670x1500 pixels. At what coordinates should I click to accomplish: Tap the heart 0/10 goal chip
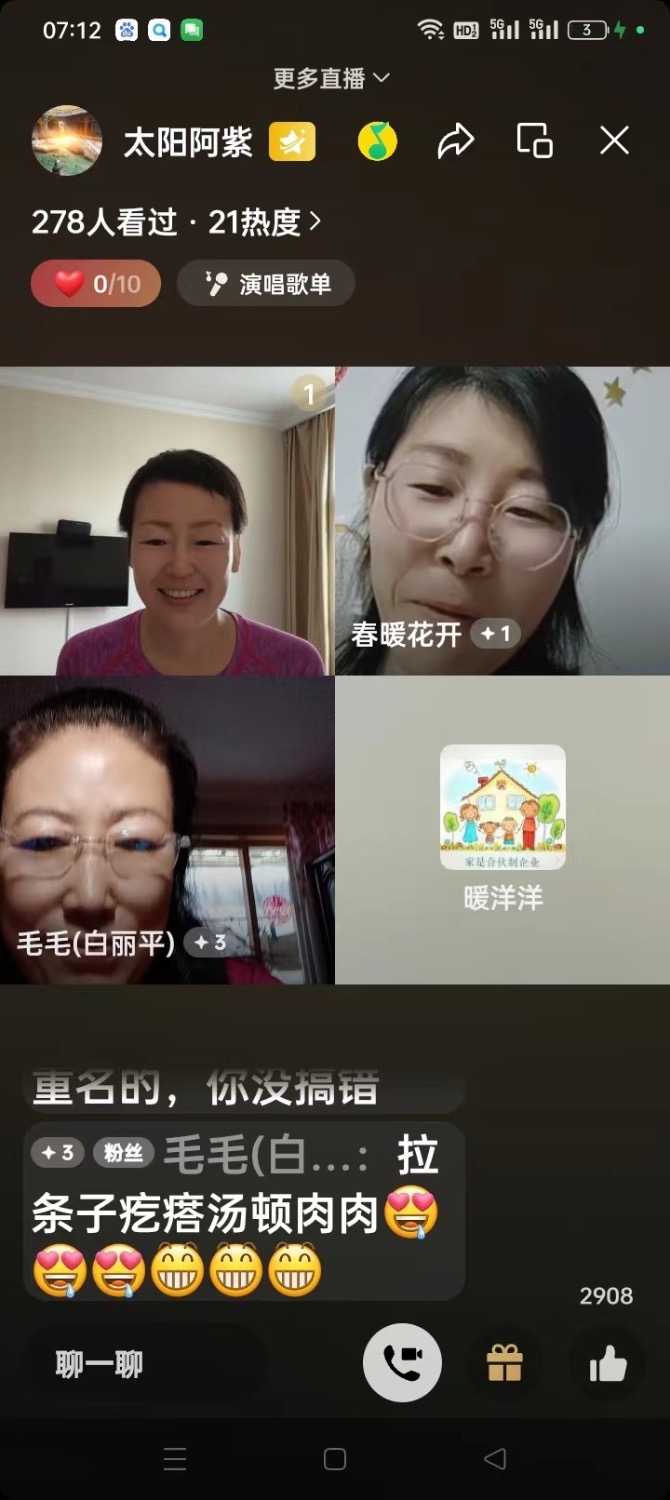coord(96,284)
